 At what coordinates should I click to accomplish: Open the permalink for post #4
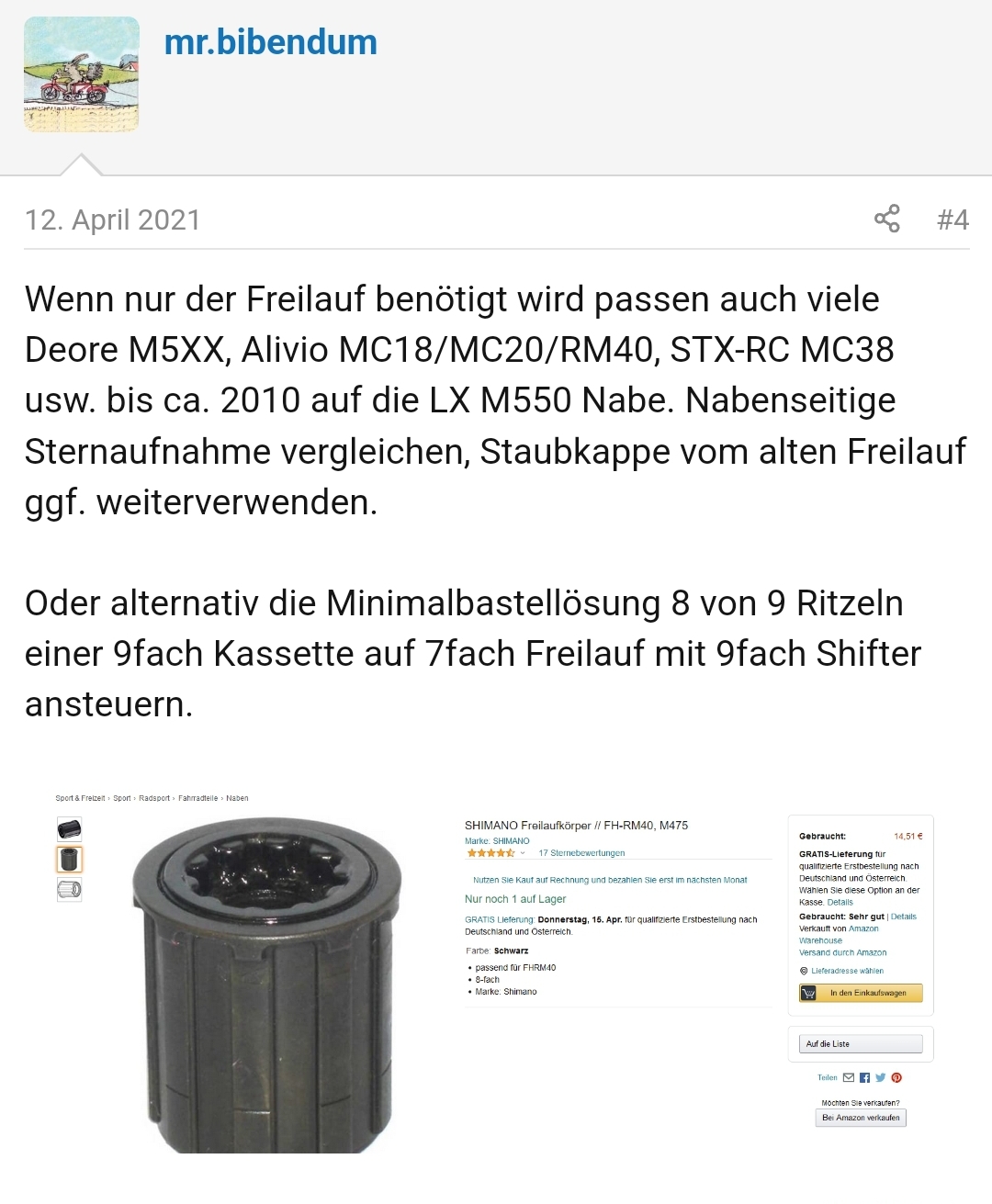(x=953, y=219)
